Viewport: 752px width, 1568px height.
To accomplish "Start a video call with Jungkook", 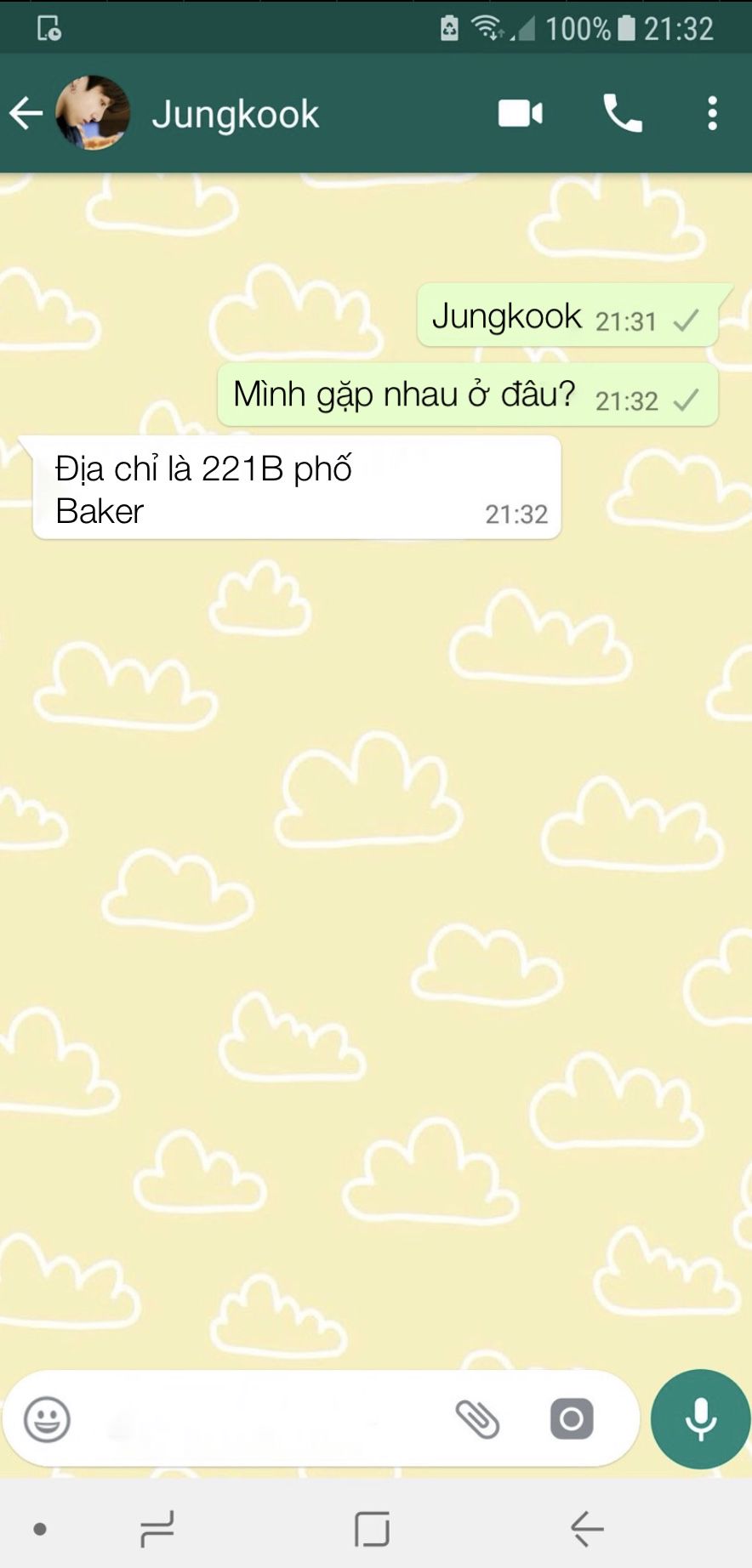I will coord(520,113).
